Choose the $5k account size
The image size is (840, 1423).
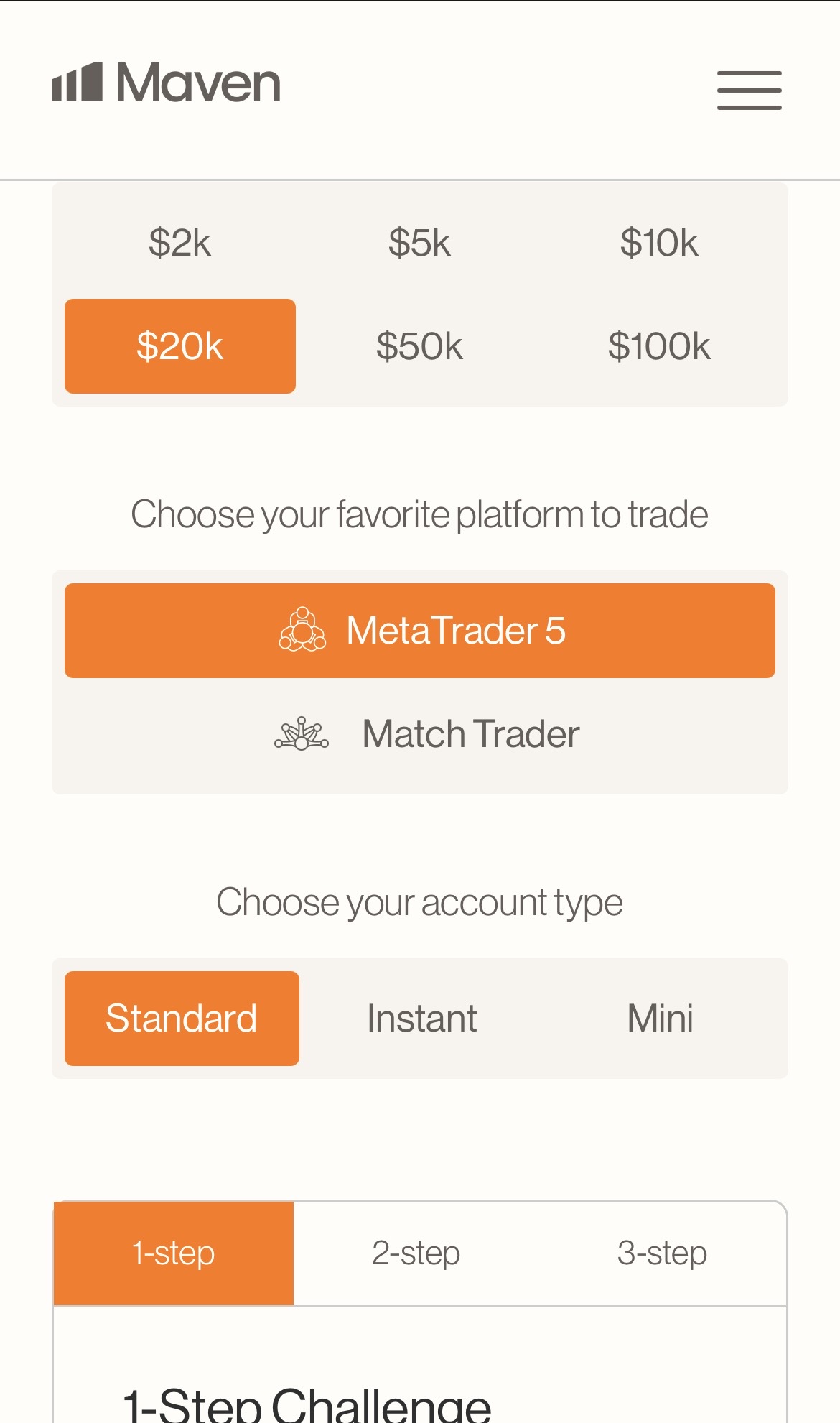click(419, 243)
